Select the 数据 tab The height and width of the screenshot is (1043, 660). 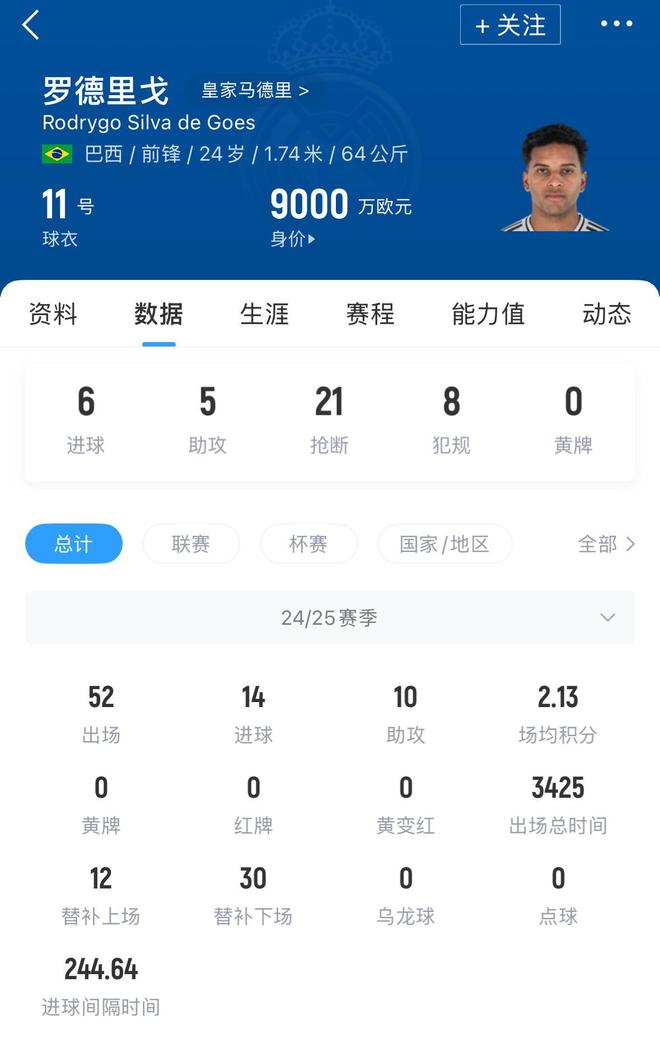(x=159, y=314)
